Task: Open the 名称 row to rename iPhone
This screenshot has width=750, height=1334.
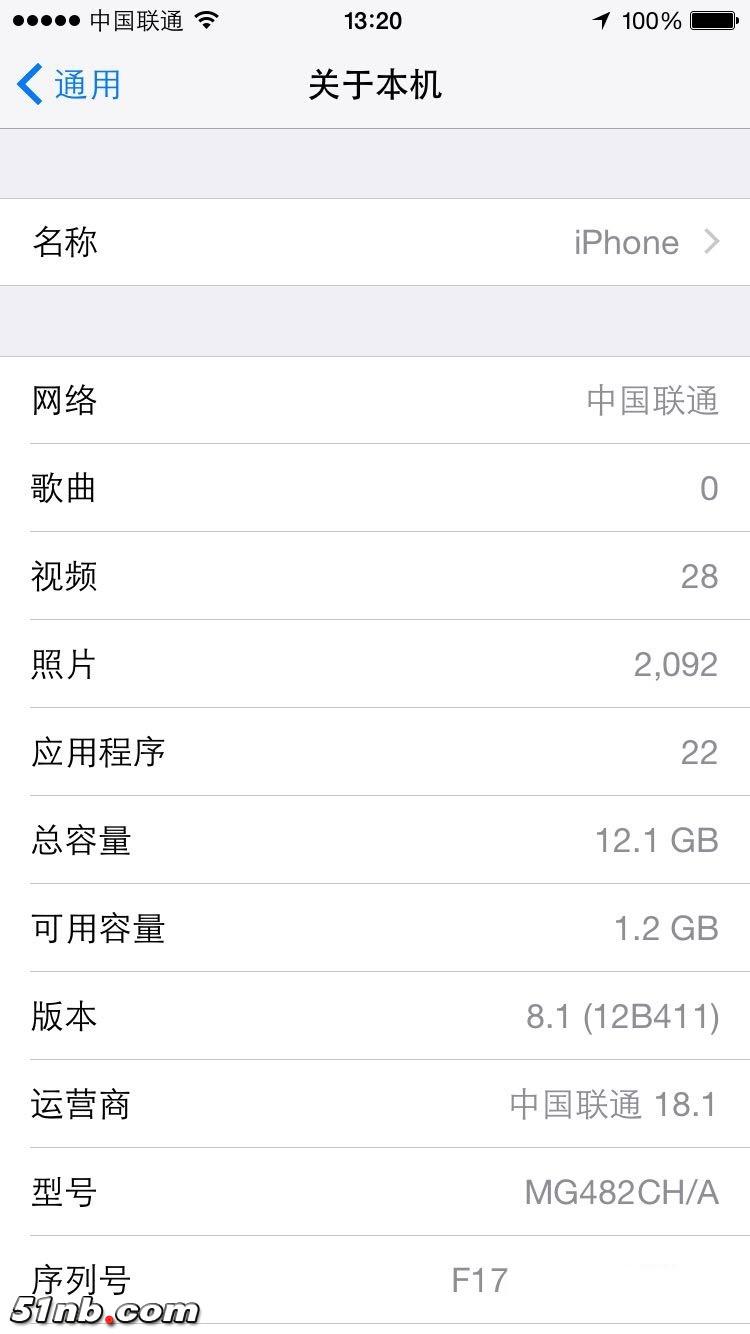Action: (375, 242)
